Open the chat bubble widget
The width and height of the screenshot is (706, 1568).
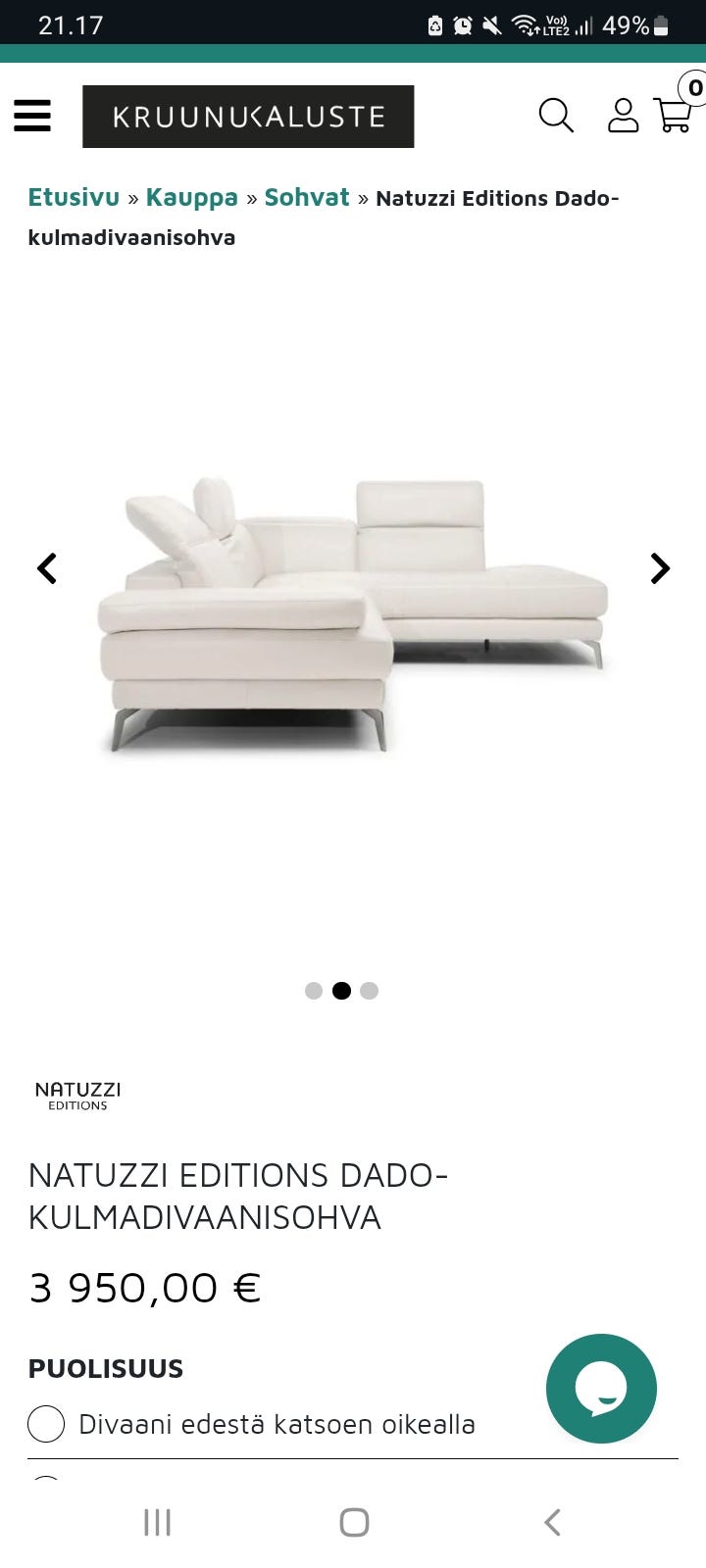pyautogui.click(x=601, y=1388)
